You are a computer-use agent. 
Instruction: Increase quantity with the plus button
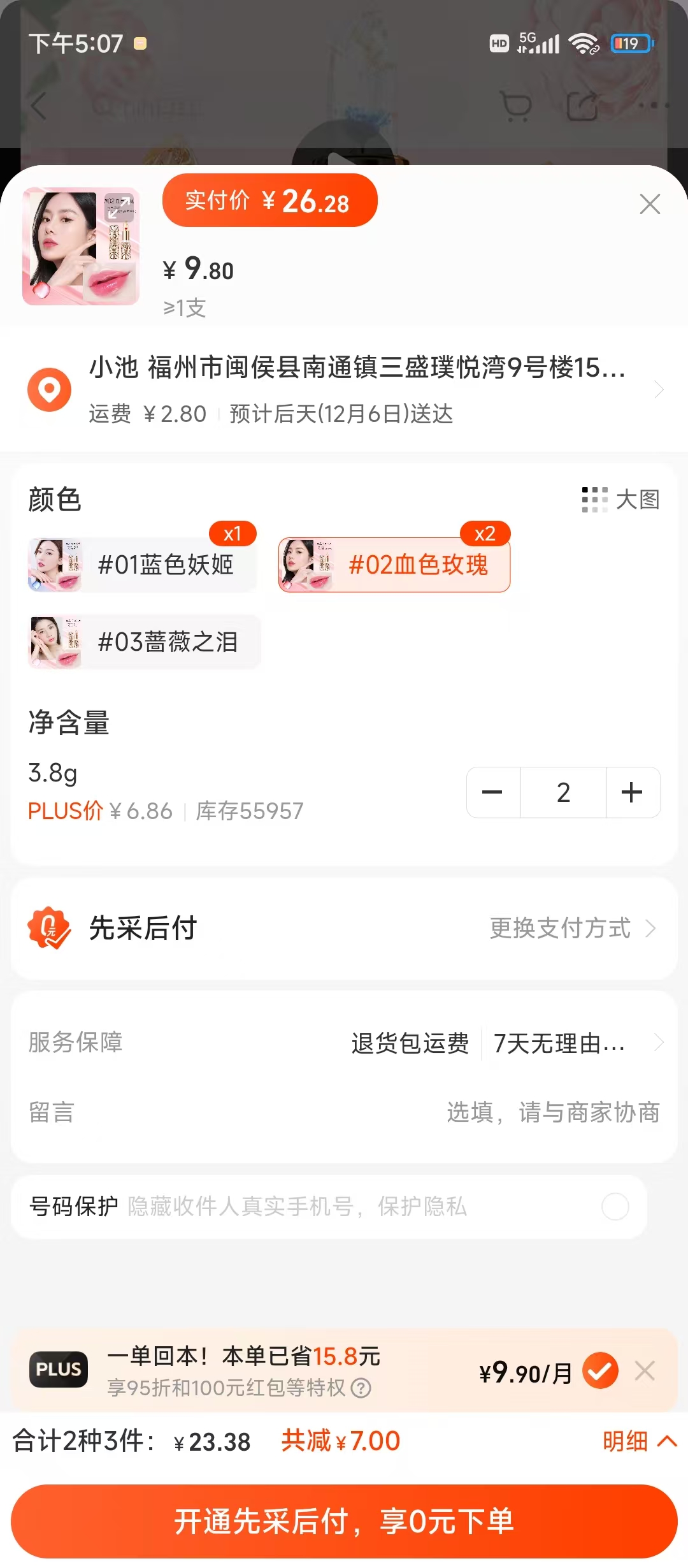(x=632, y=792)
